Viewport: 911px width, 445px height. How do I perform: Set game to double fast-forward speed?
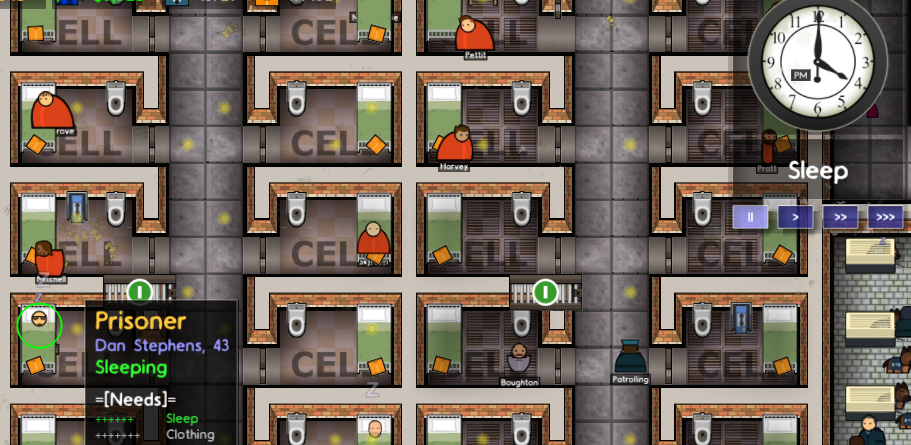pos(840,217)
